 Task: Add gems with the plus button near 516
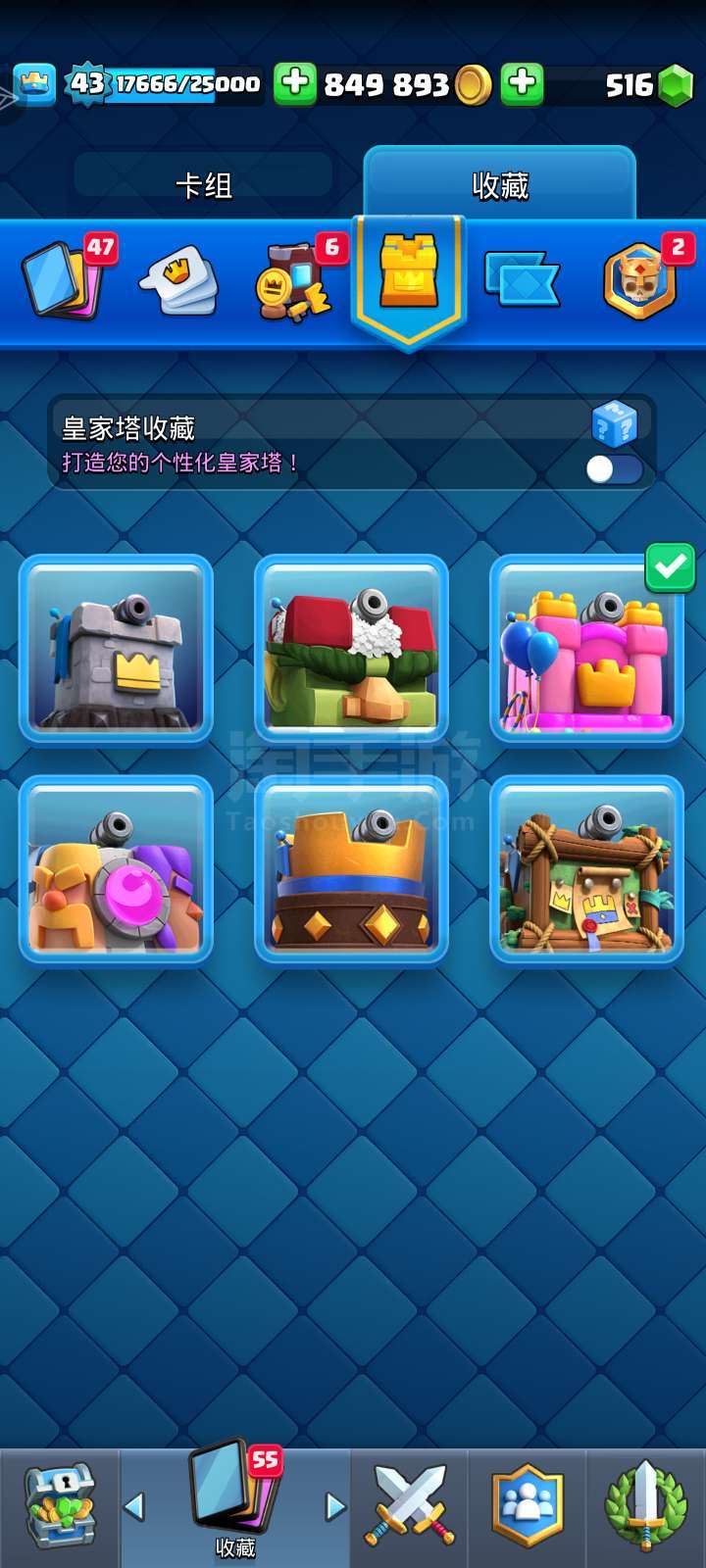(x=523, y=84)
